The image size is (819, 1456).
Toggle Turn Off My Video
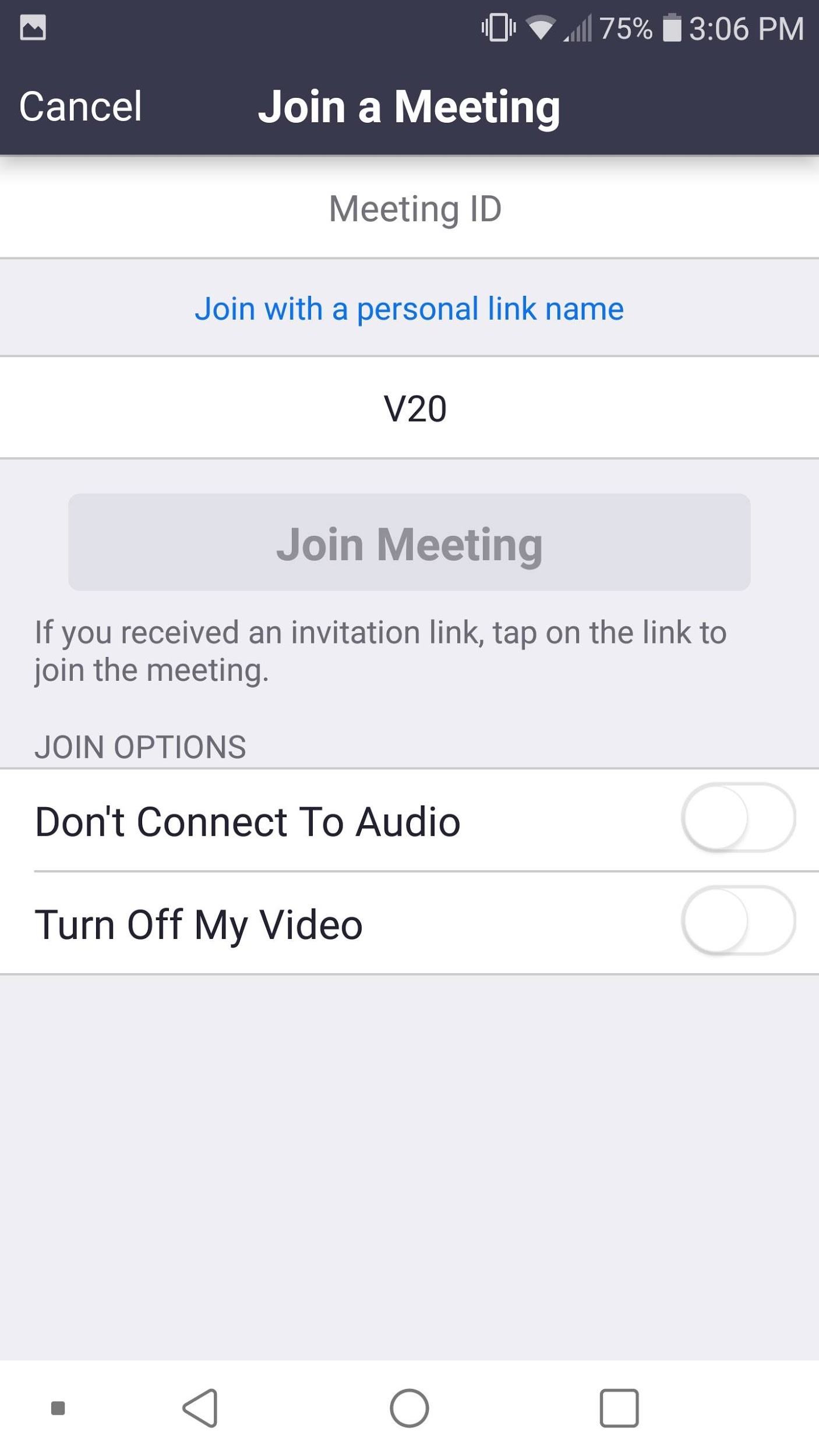tap(737, 921)
